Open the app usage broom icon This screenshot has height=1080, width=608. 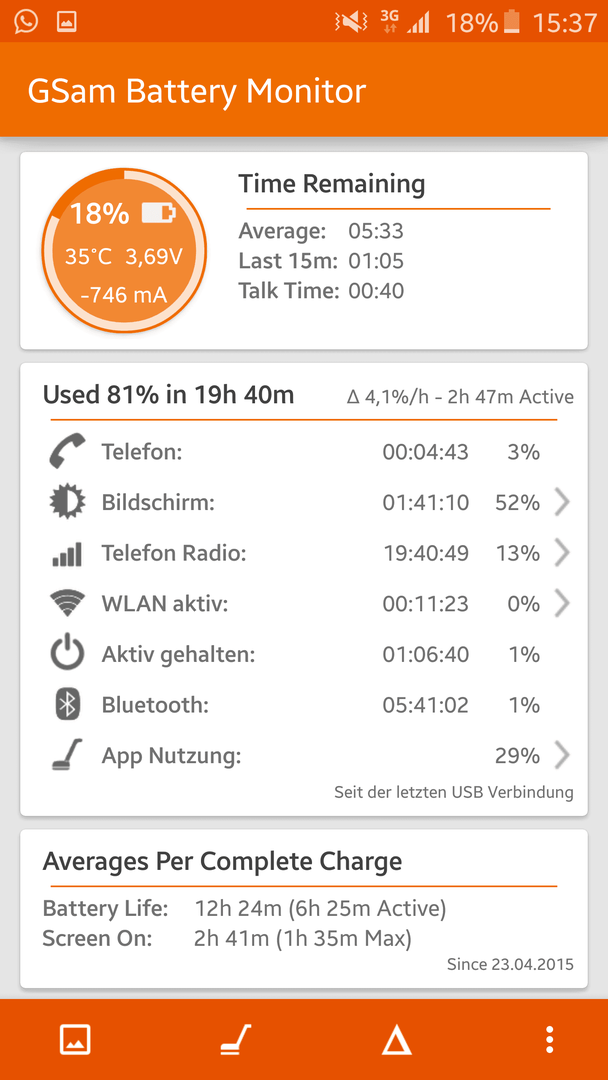point(235,1039)
